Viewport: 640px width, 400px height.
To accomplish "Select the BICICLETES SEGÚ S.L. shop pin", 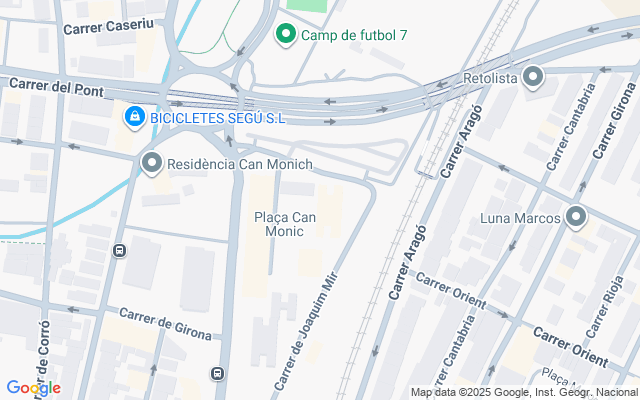I will 133,117.
